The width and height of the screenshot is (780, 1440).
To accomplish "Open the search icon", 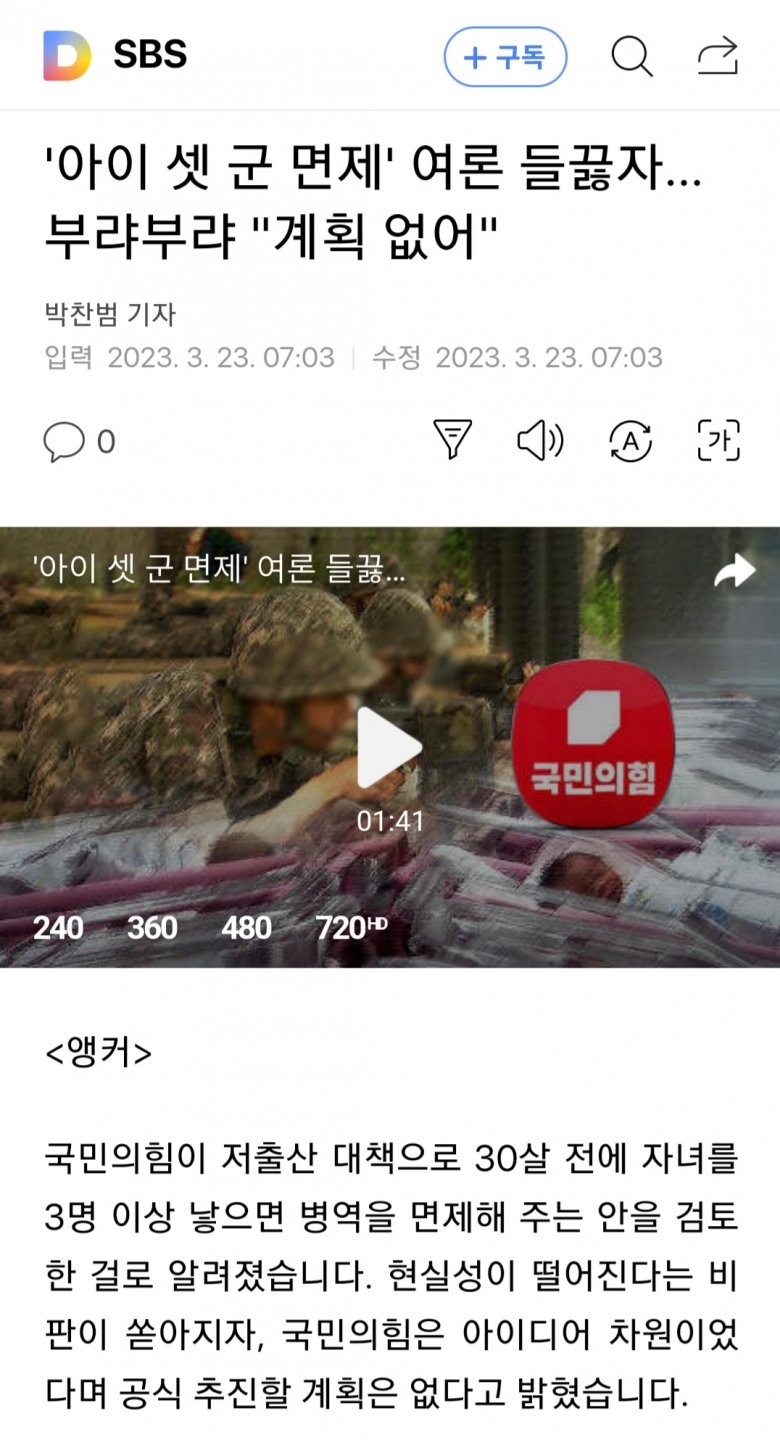I will [x=631, y=56].
